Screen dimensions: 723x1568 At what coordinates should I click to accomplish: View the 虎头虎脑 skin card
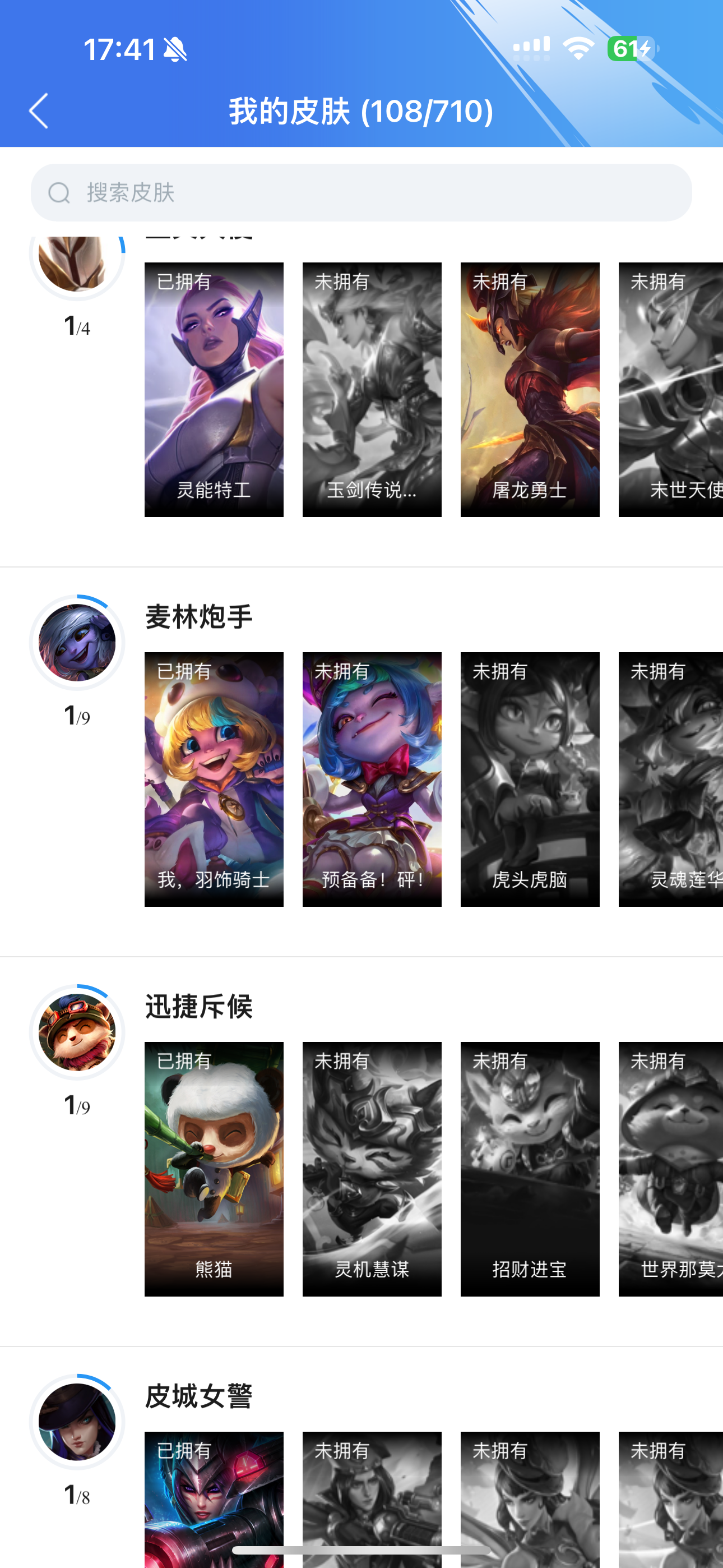[x=530, y=779]
